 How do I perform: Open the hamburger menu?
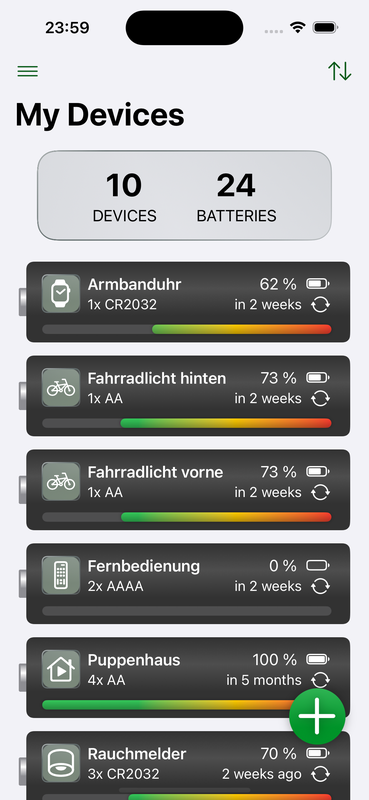pyautogui.click(x=28, y=71)
